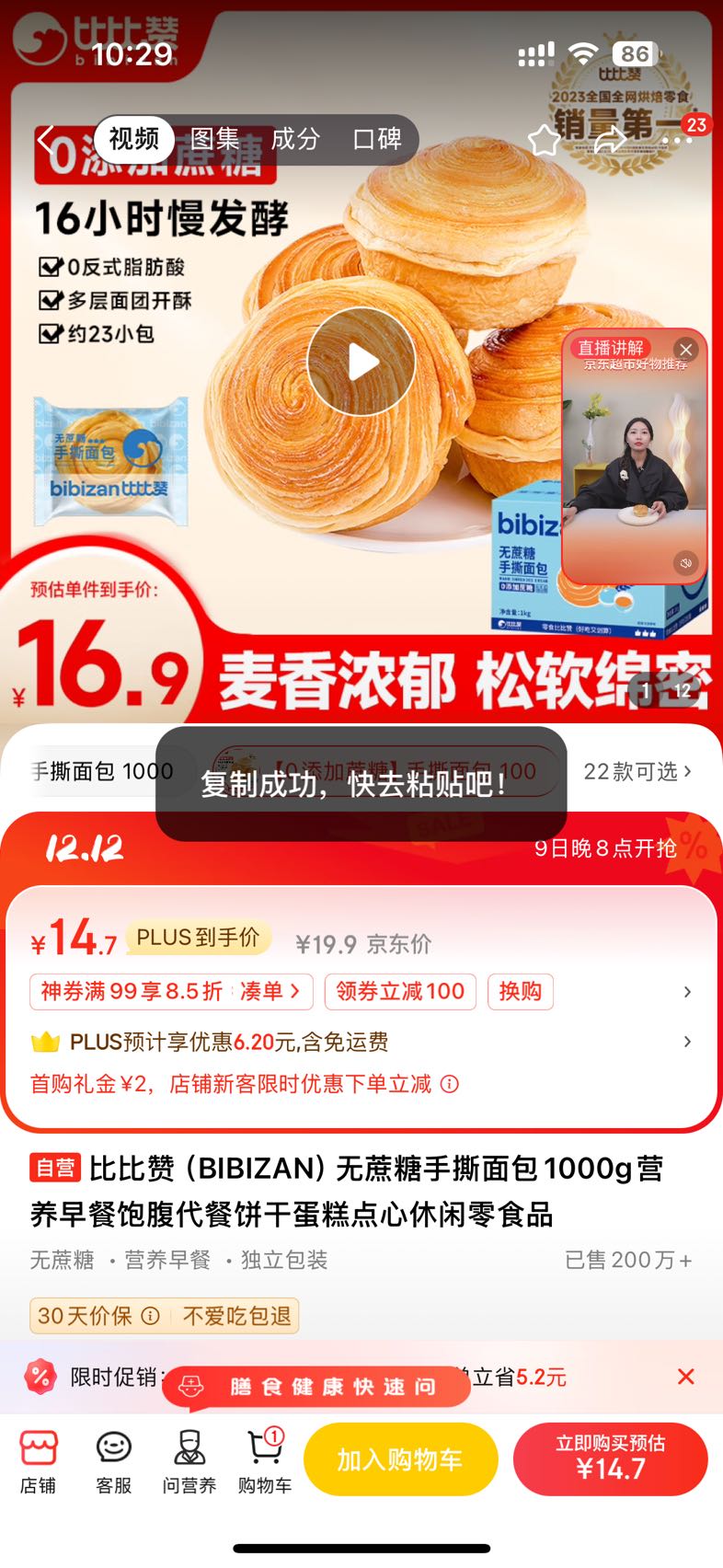This screenshot has height=1568, width=723.
Task: Tap 立即购买预估 ¥14.7
Action: pyautogui.click(x=610, y=1459)
